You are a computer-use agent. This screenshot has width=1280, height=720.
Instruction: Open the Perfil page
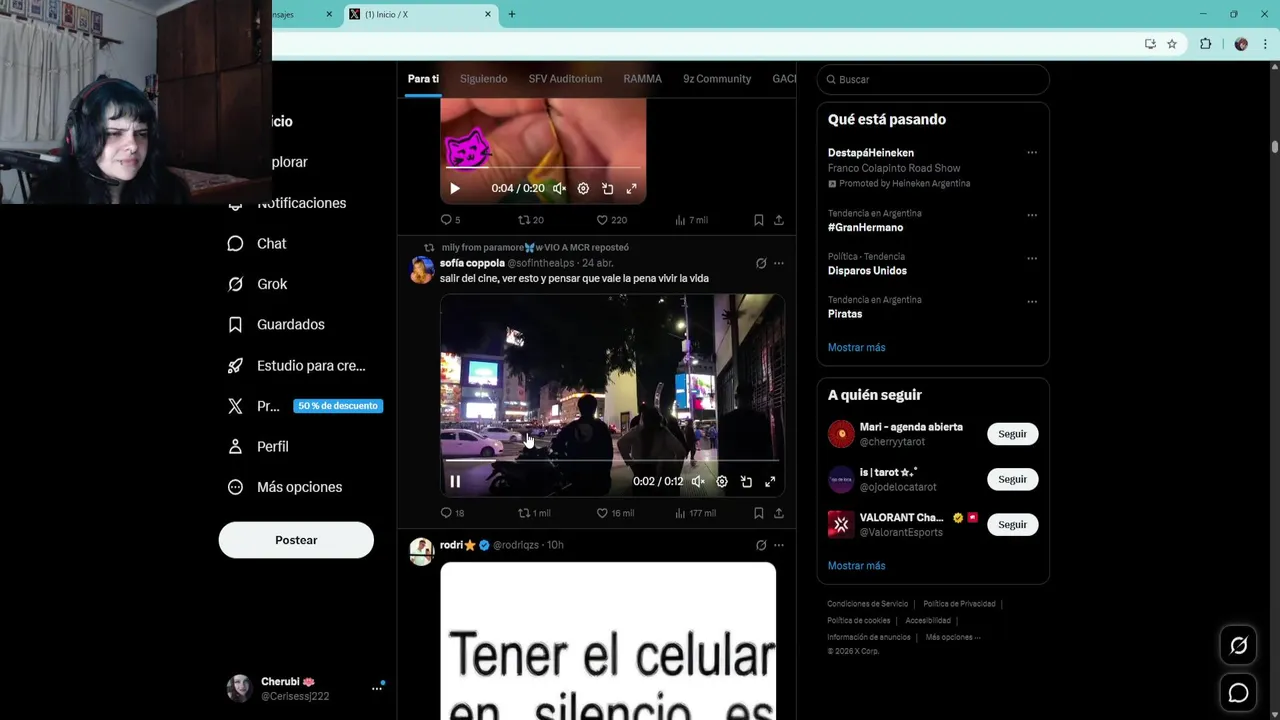[x=272, y=447]
